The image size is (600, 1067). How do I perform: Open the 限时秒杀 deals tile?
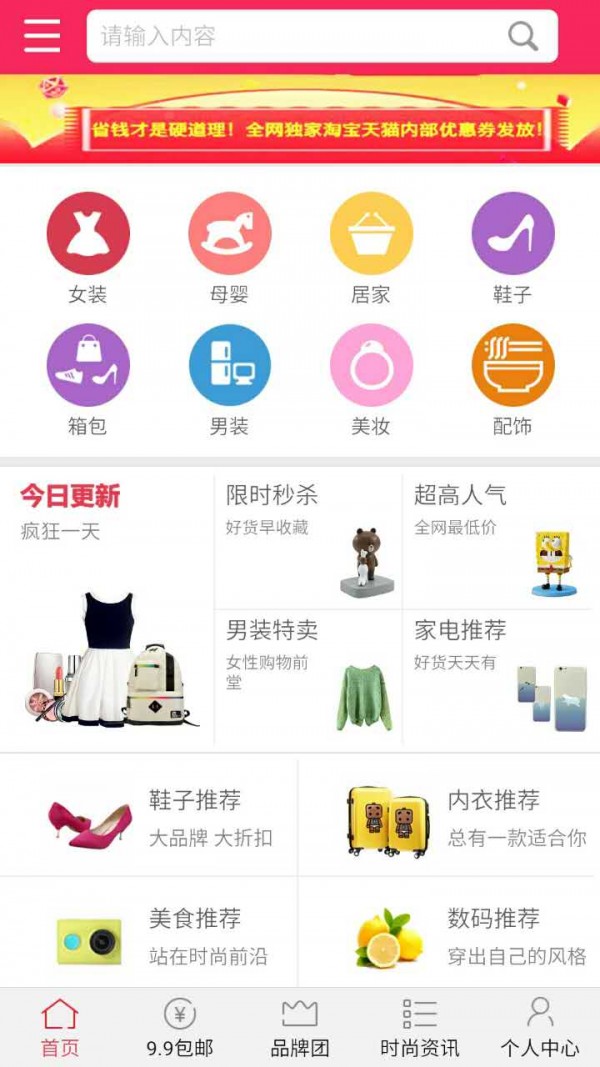click(x=308, y=539)
